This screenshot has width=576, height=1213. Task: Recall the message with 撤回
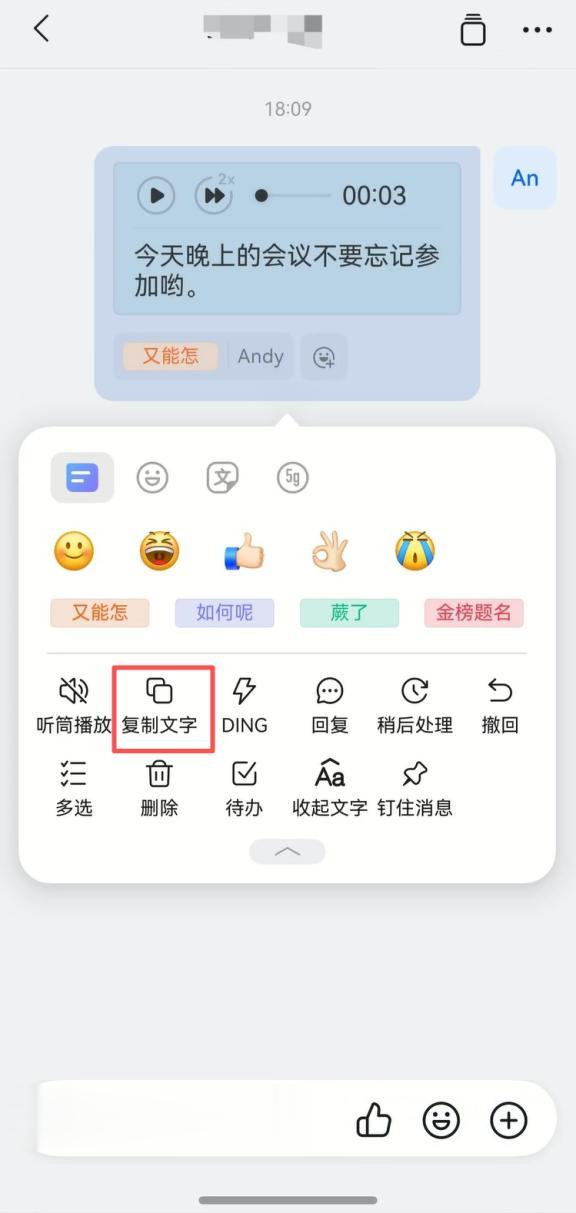500,707
